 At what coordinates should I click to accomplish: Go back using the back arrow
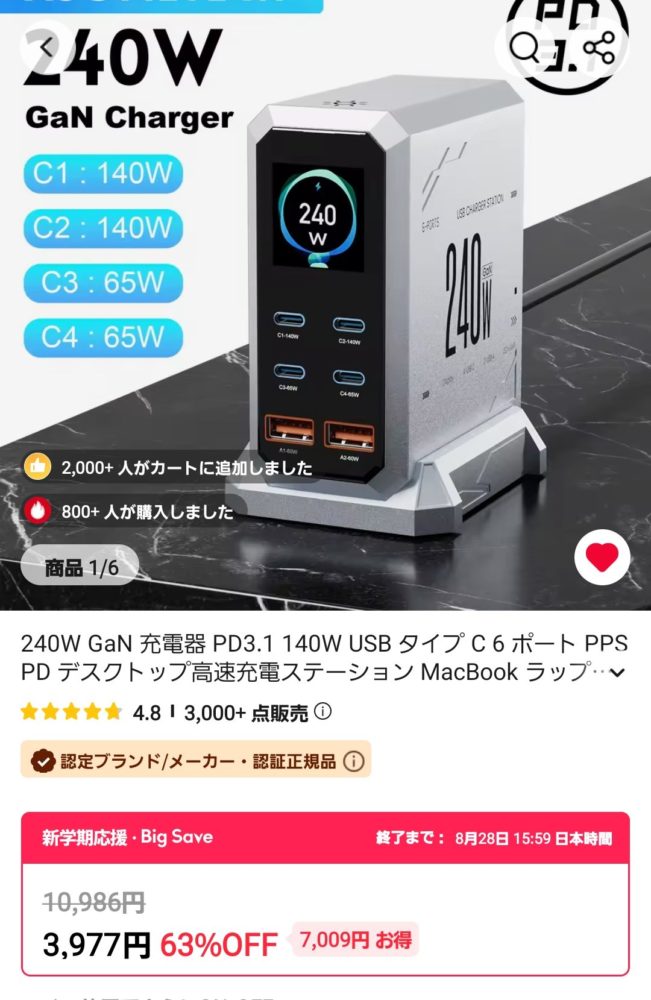47,46
